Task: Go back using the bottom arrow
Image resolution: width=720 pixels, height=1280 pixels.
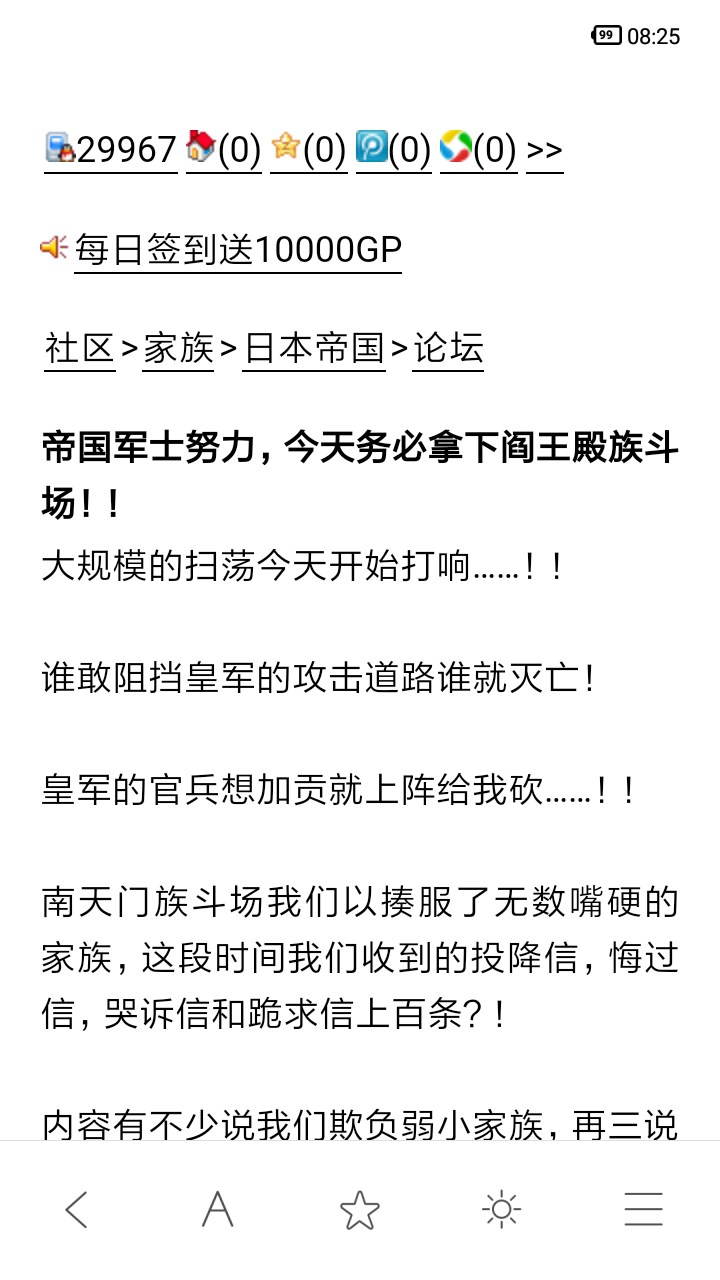Action: tap(77, 1210)
